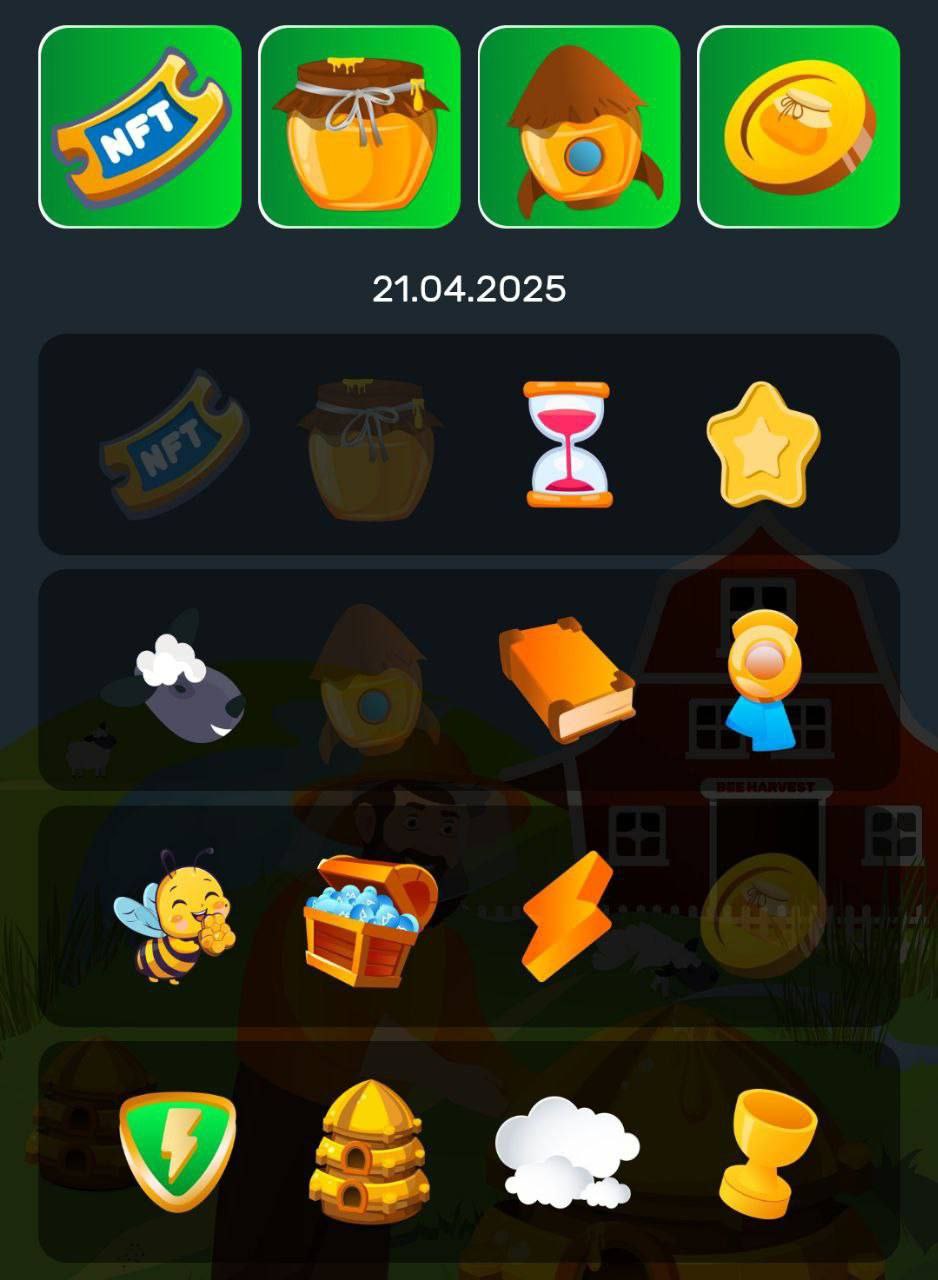This screenshot has width=938, height=1280.
Task: Choose the laughing bee icon
Action: [x=176, y=915]
